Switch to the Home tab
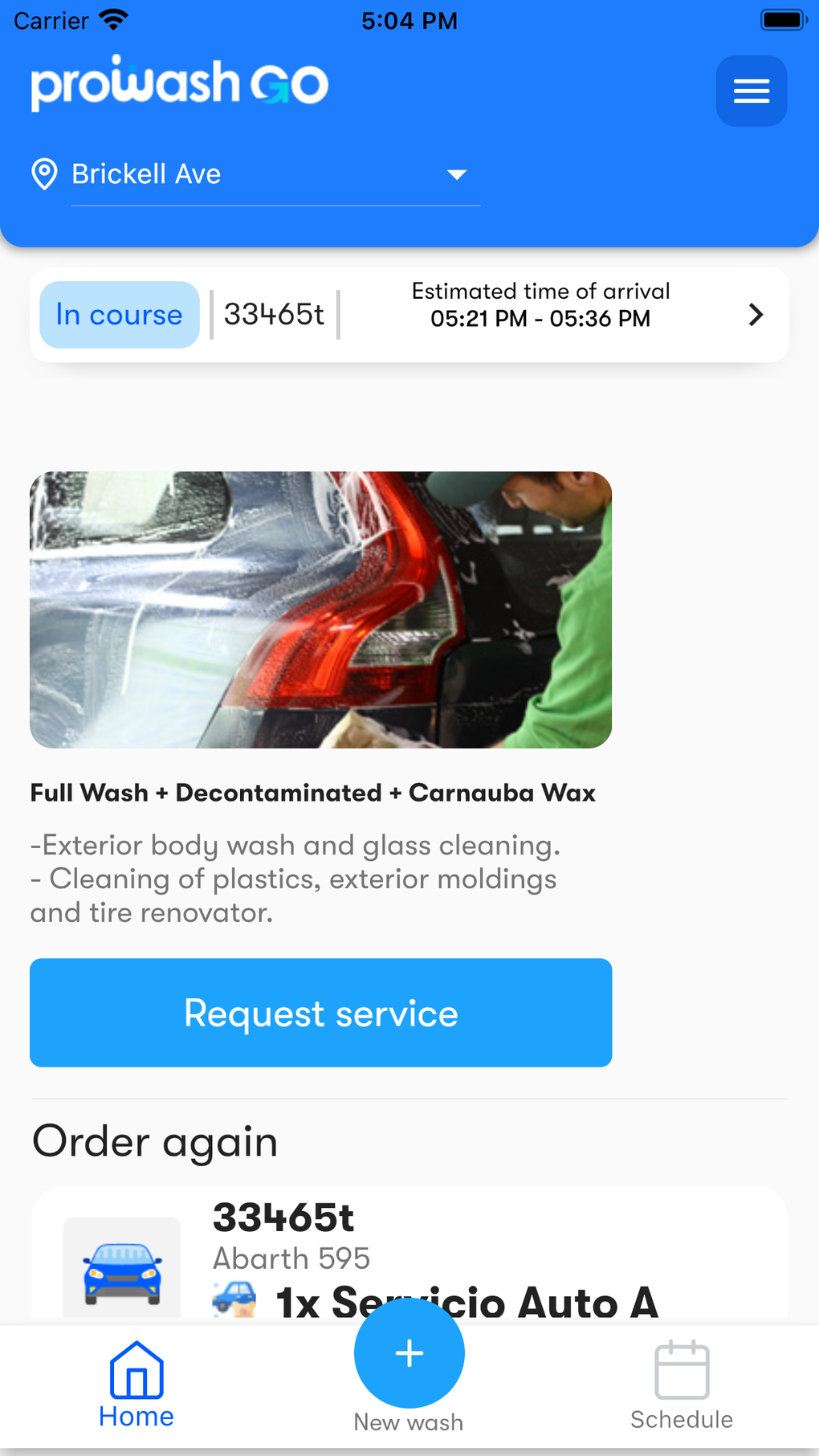This screenshot has height=1456, width=819. point(136,1385)
